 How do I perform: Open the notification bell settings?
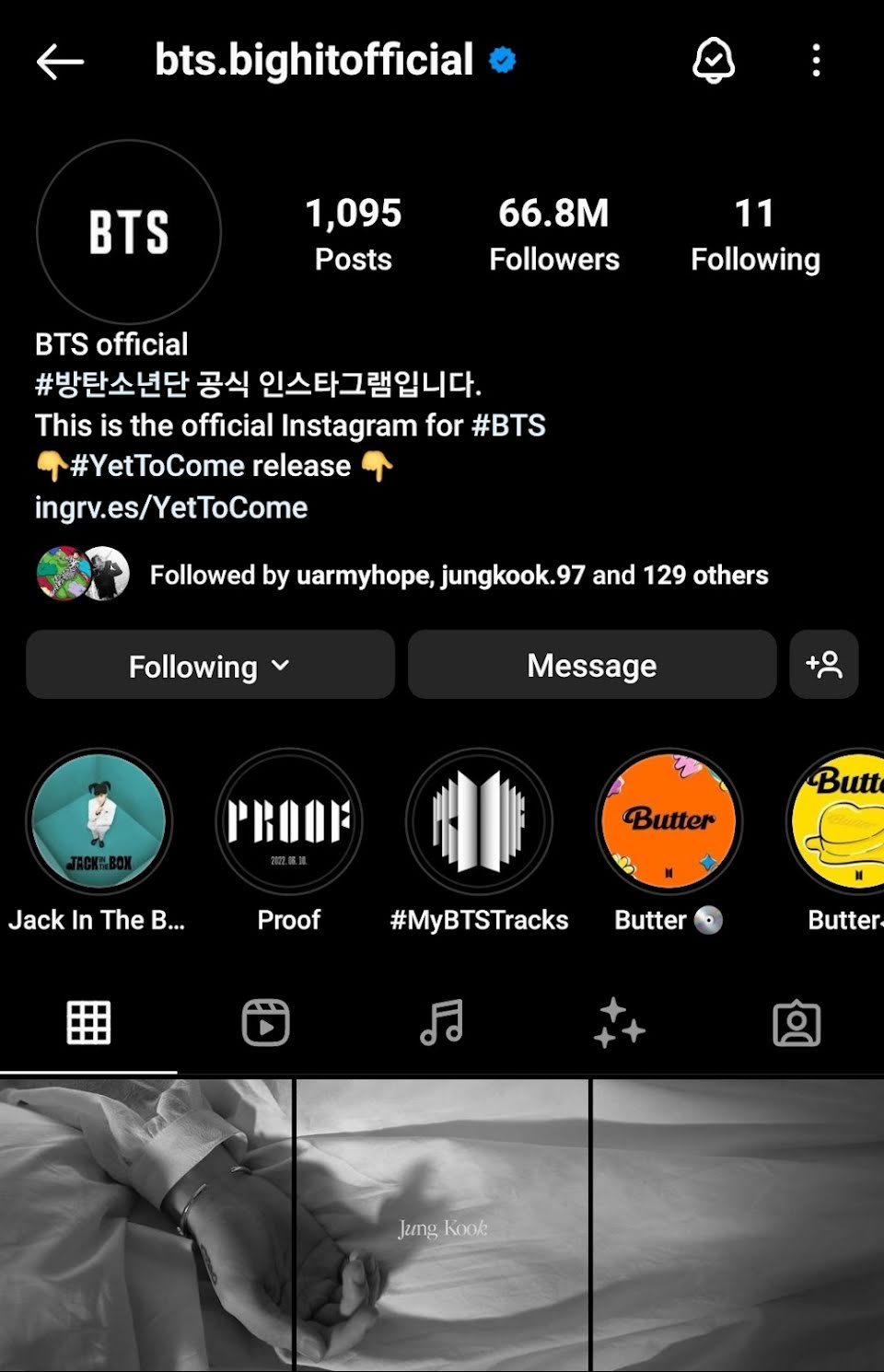pyautogui.click(x=714, y=61)
